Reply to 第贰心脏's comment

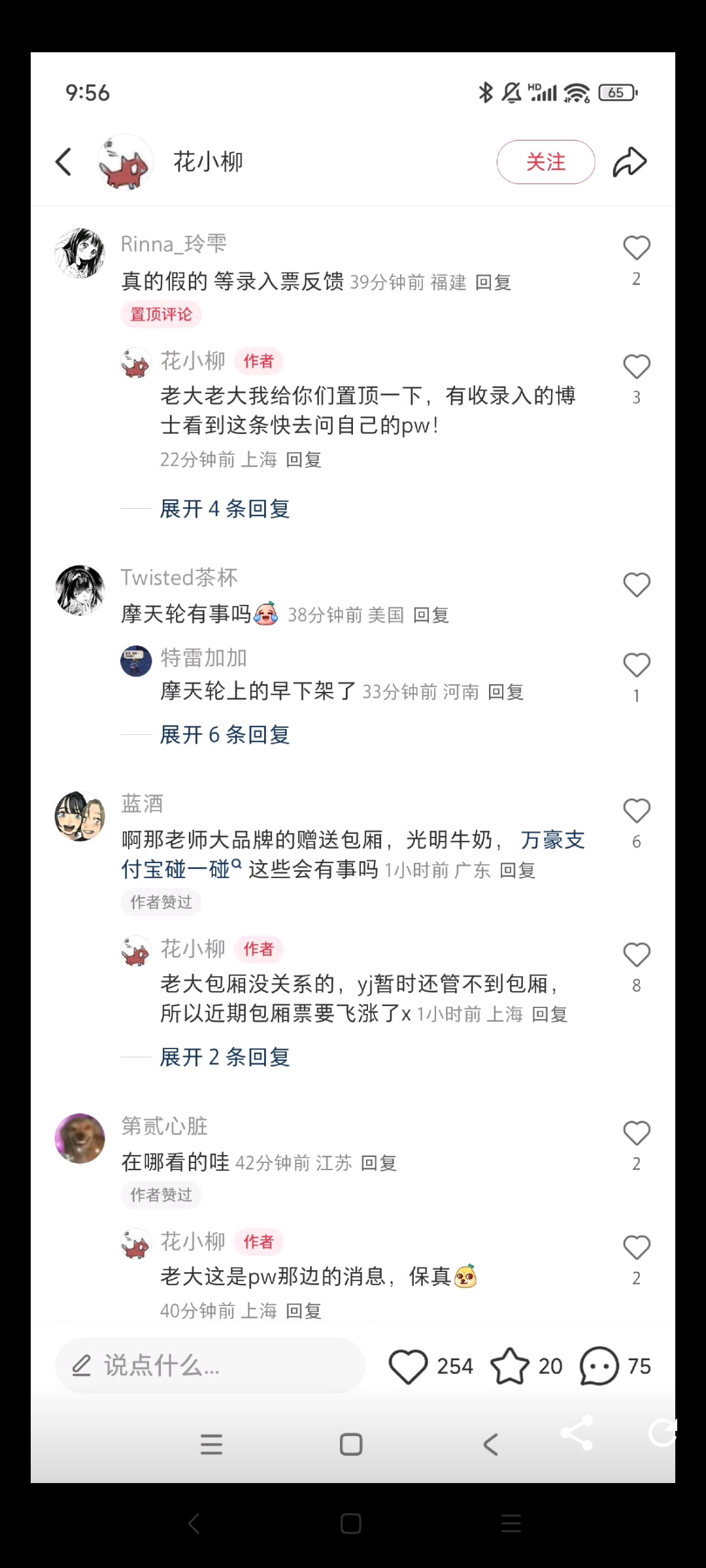(x=378, y=1163)
